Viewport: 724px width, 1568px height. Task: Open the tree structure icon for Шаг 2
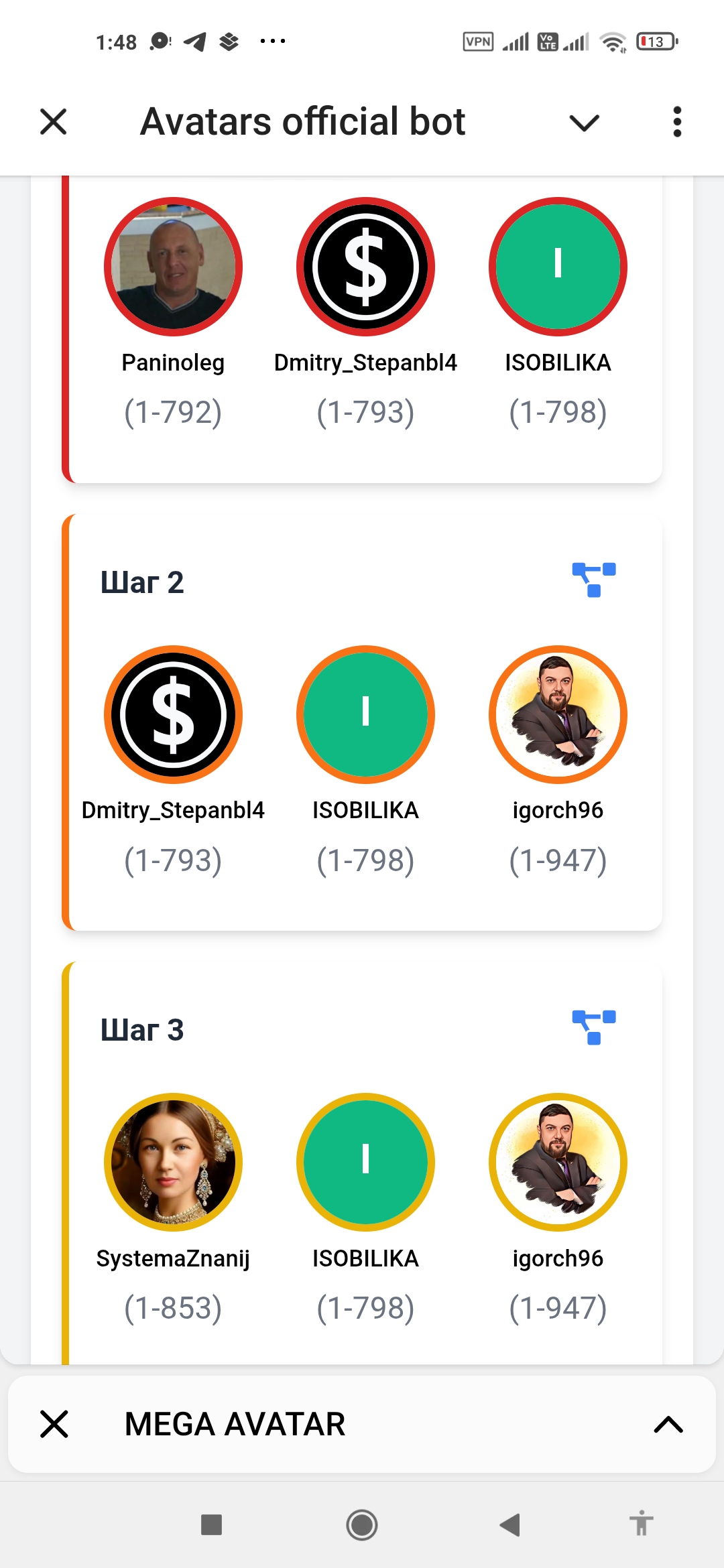click(x=593, y=580)
